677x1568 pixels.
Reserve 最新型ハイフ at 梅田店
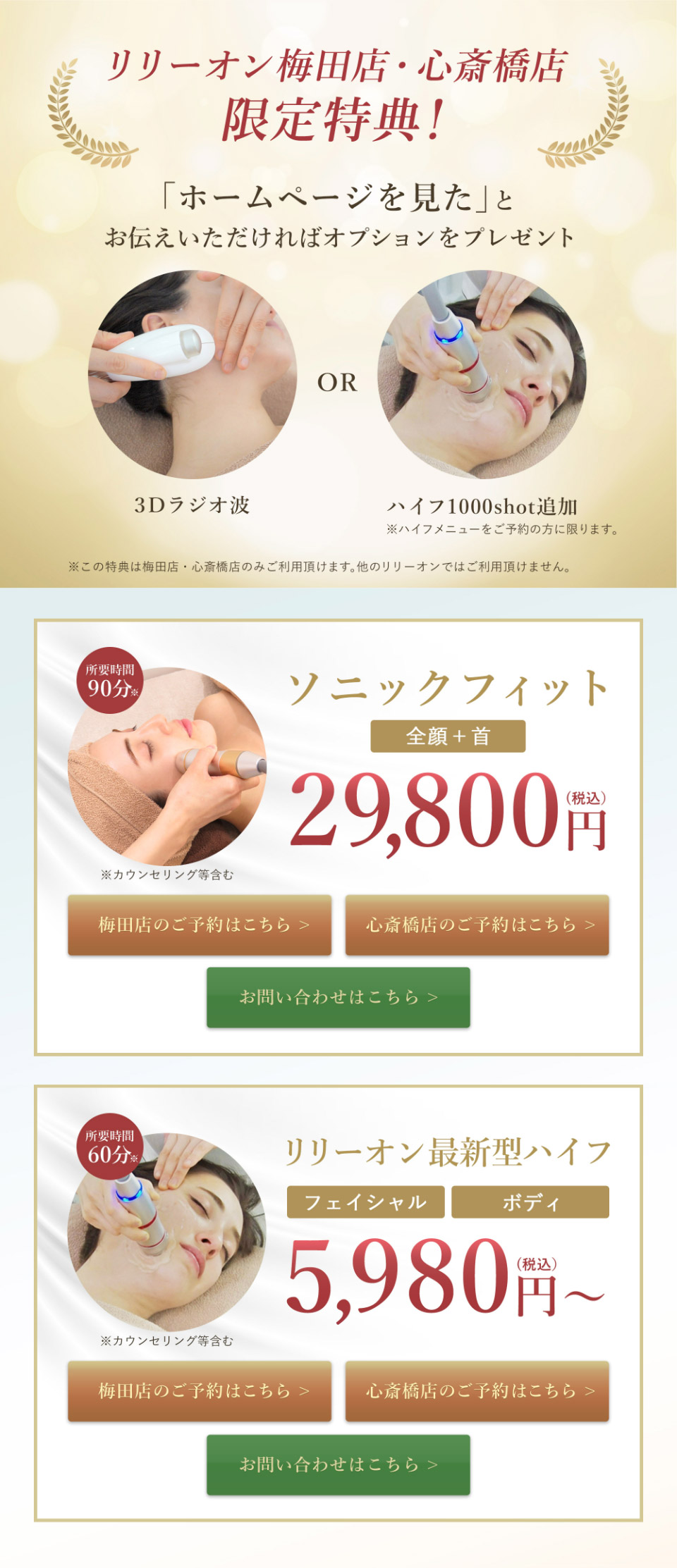pyautogui.click(x=200, y=1390)
